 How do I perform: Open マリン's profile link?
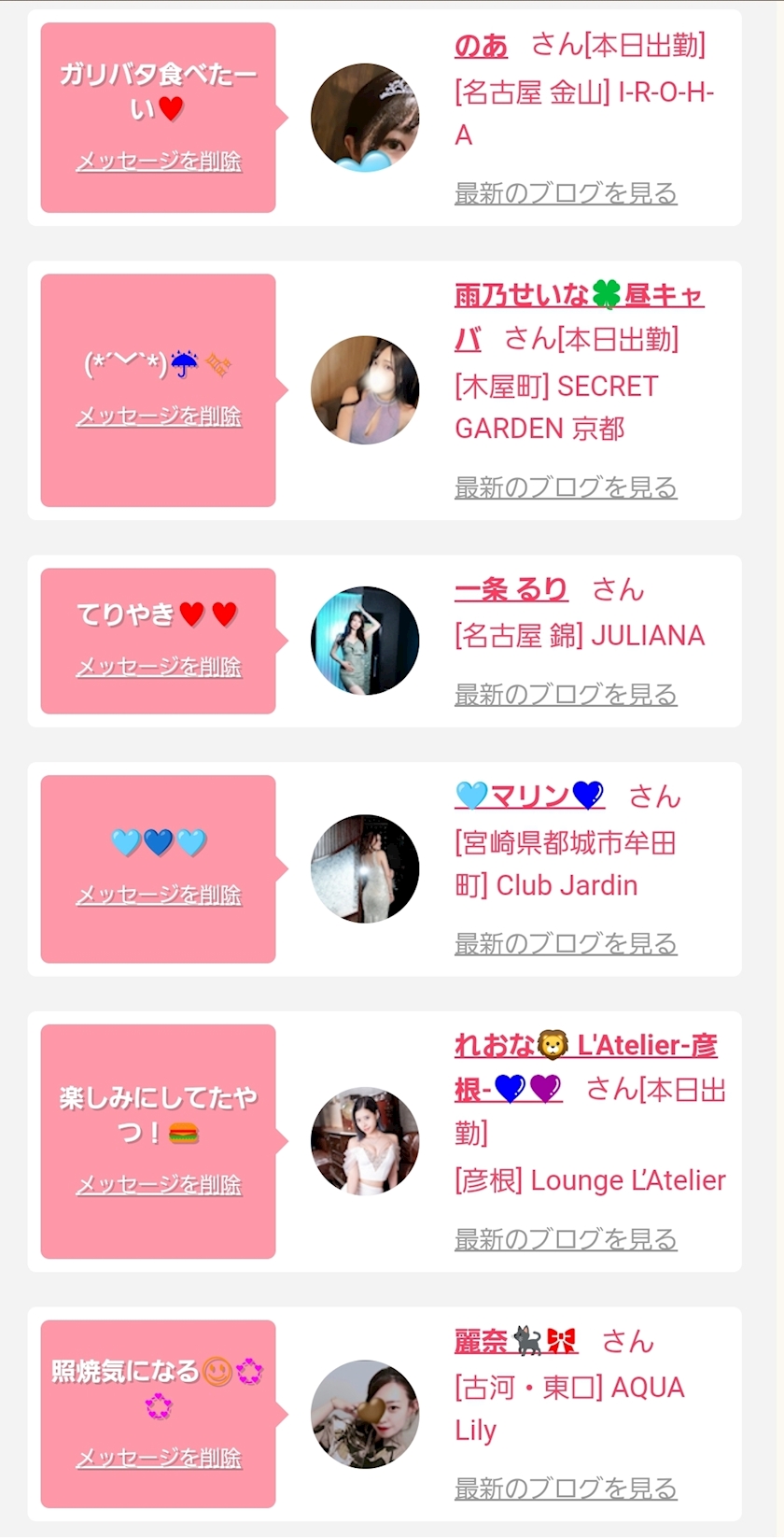[529, 796]
